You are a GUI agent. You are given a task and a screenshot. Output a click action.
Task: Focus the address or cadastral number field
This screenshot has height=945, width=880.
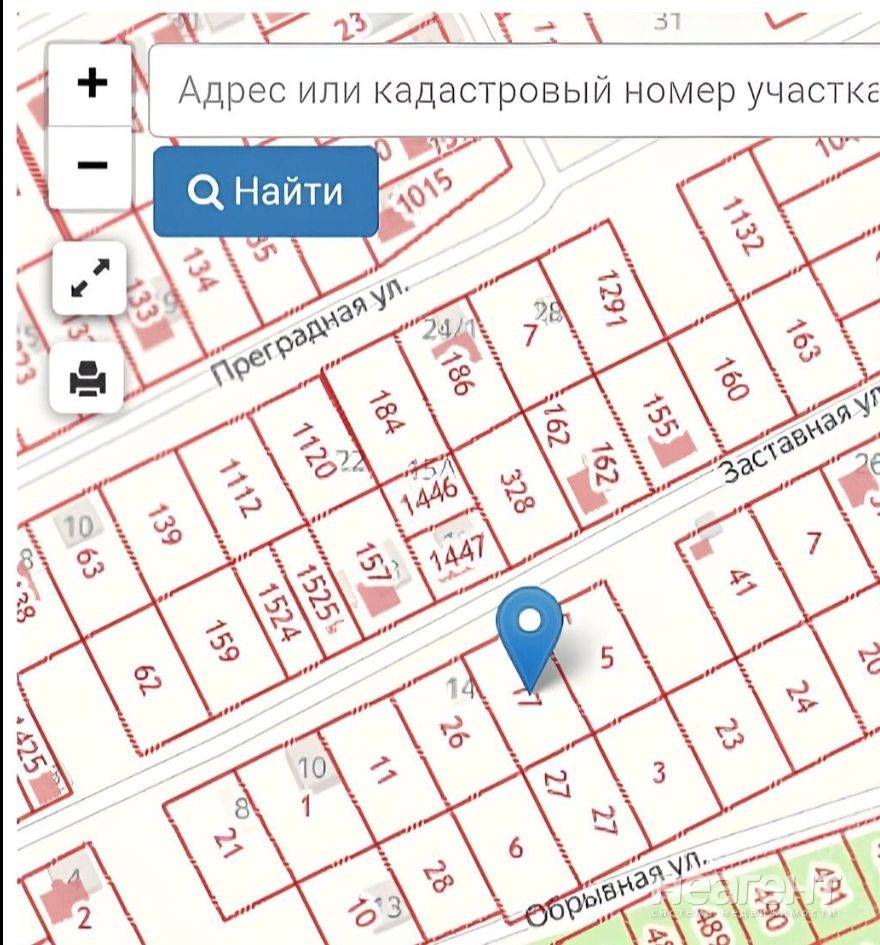coord(515,90)
